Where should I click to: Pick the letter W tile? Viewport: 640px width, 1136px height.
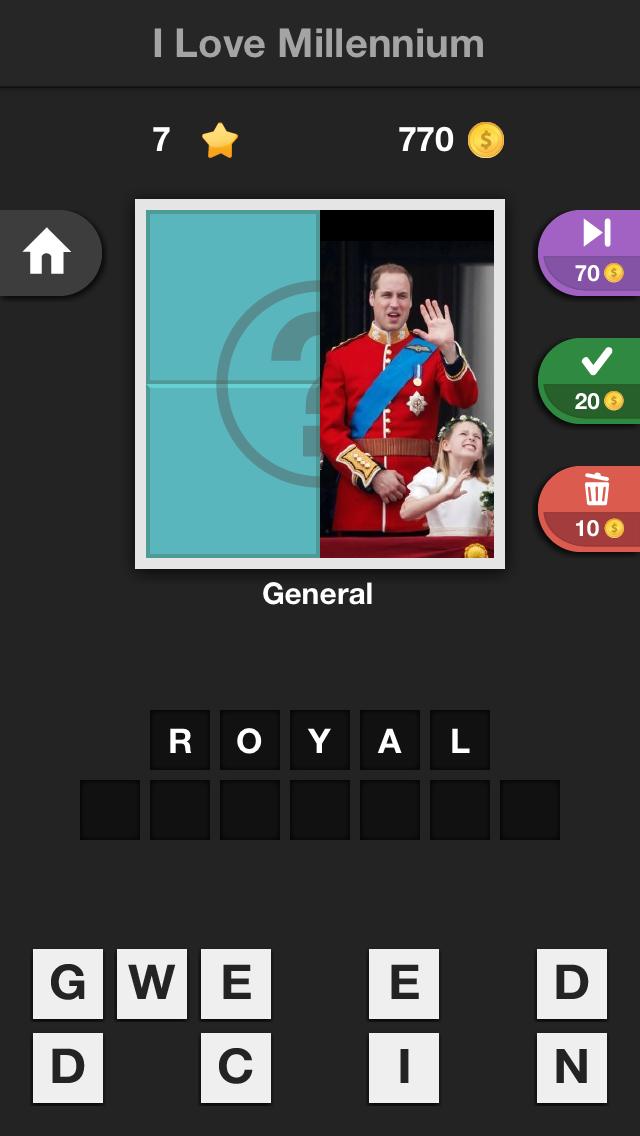click(152, 984)
